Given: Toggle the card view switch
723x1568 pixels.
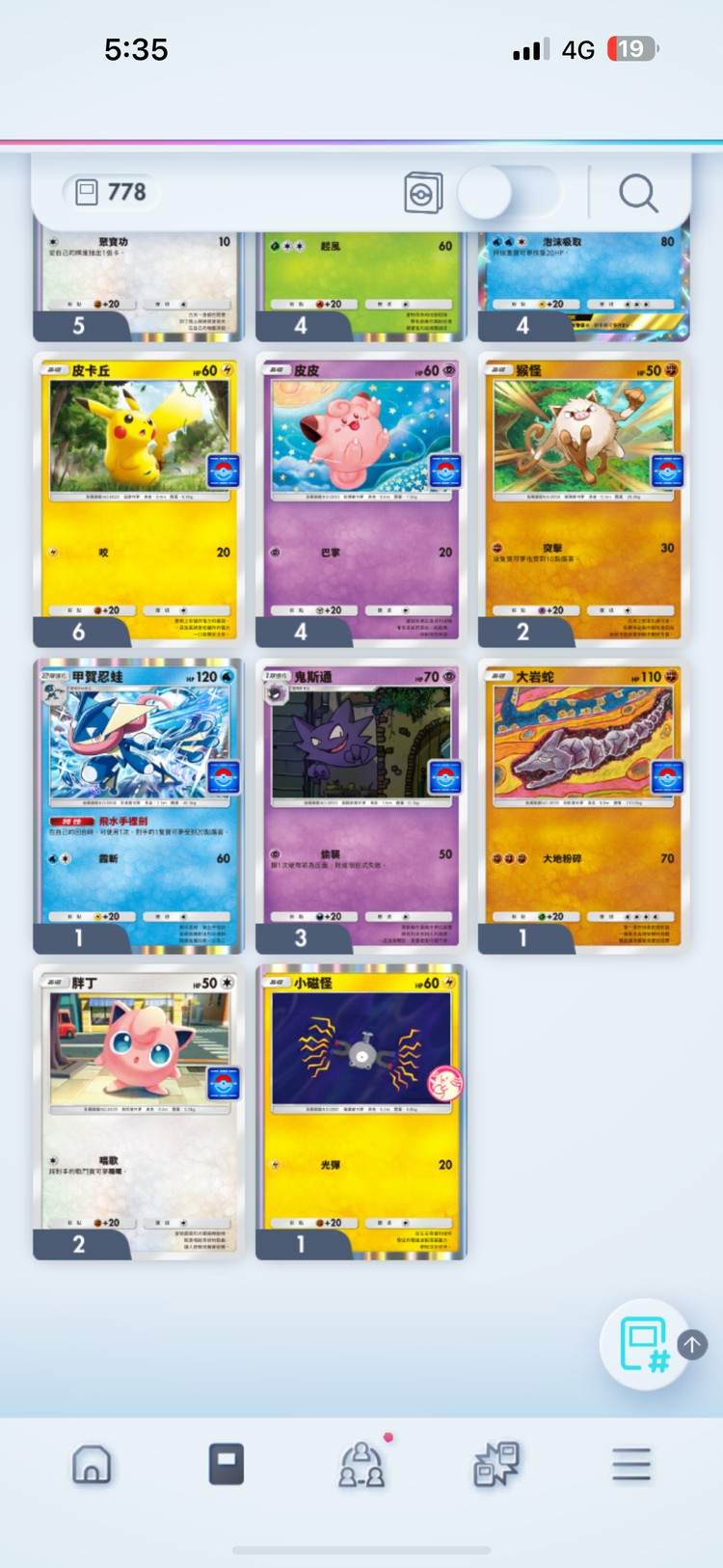Looking at the screenshot, I should (x=509, y=193).
